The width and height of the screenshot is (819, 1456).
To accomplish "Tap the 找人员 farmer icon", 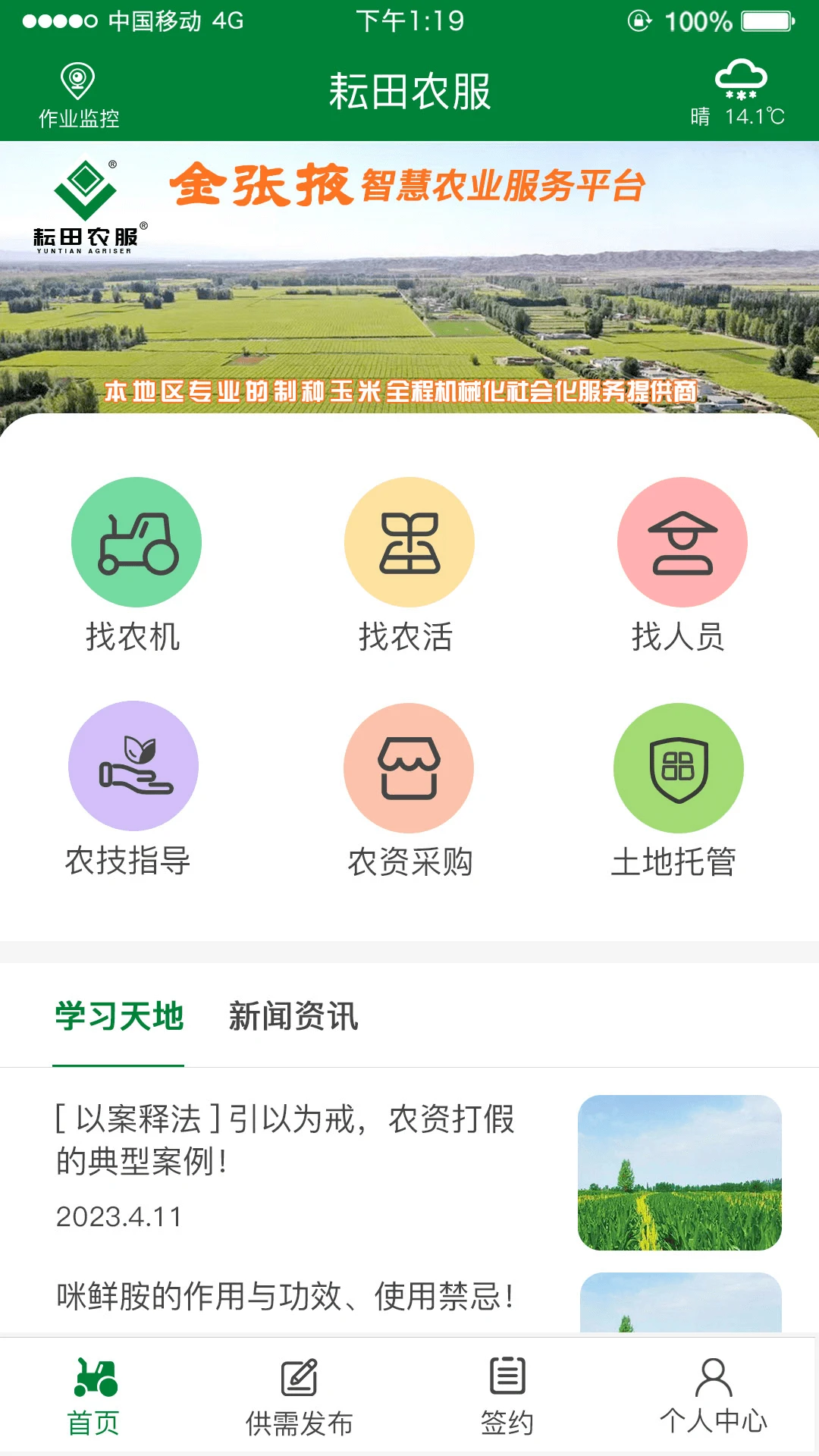I will (x=681, y=540).
